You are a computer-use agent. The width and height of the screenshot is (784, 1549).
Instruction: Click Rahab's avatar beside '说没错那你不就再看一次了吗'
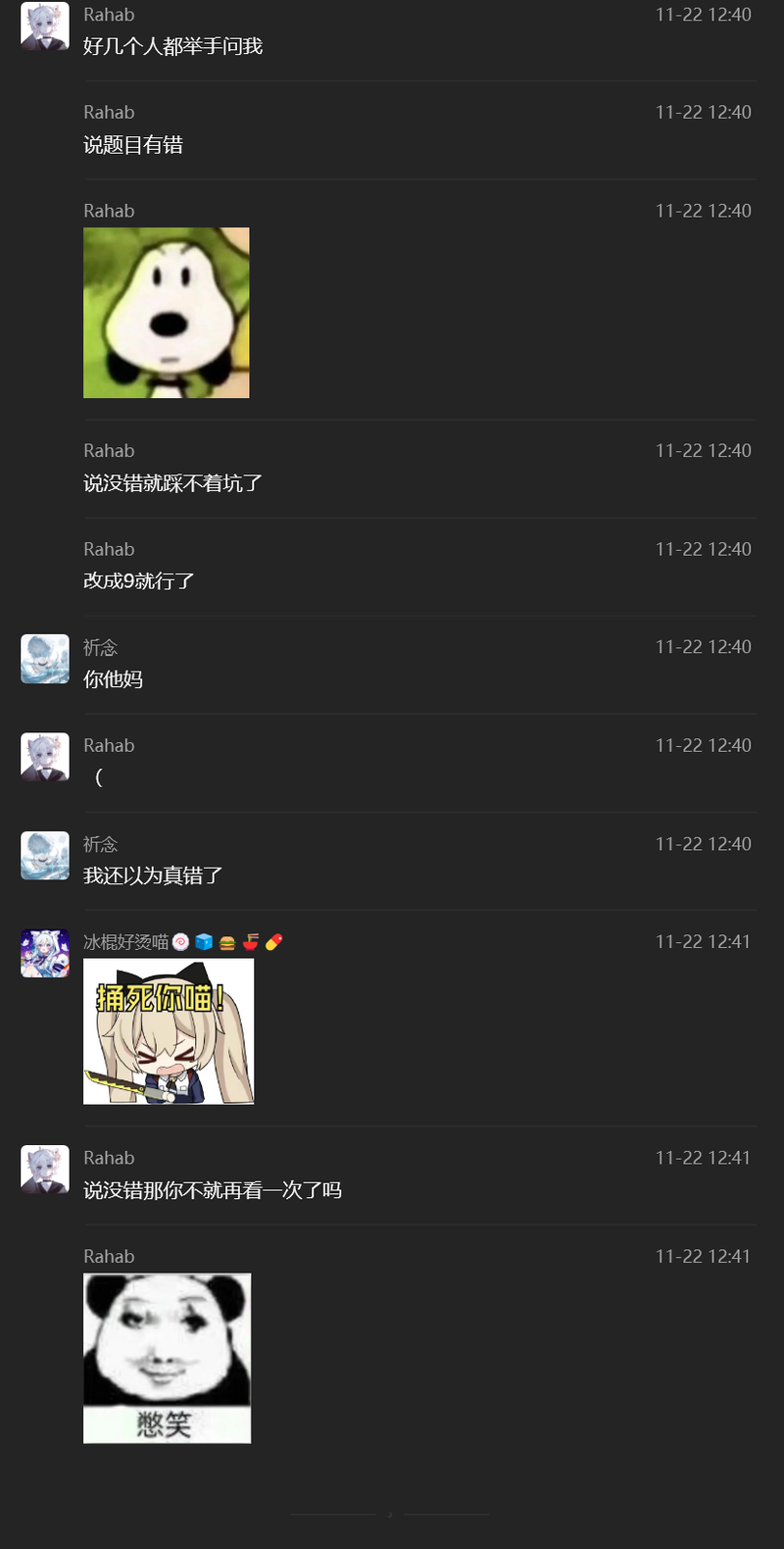[44, 1170]
